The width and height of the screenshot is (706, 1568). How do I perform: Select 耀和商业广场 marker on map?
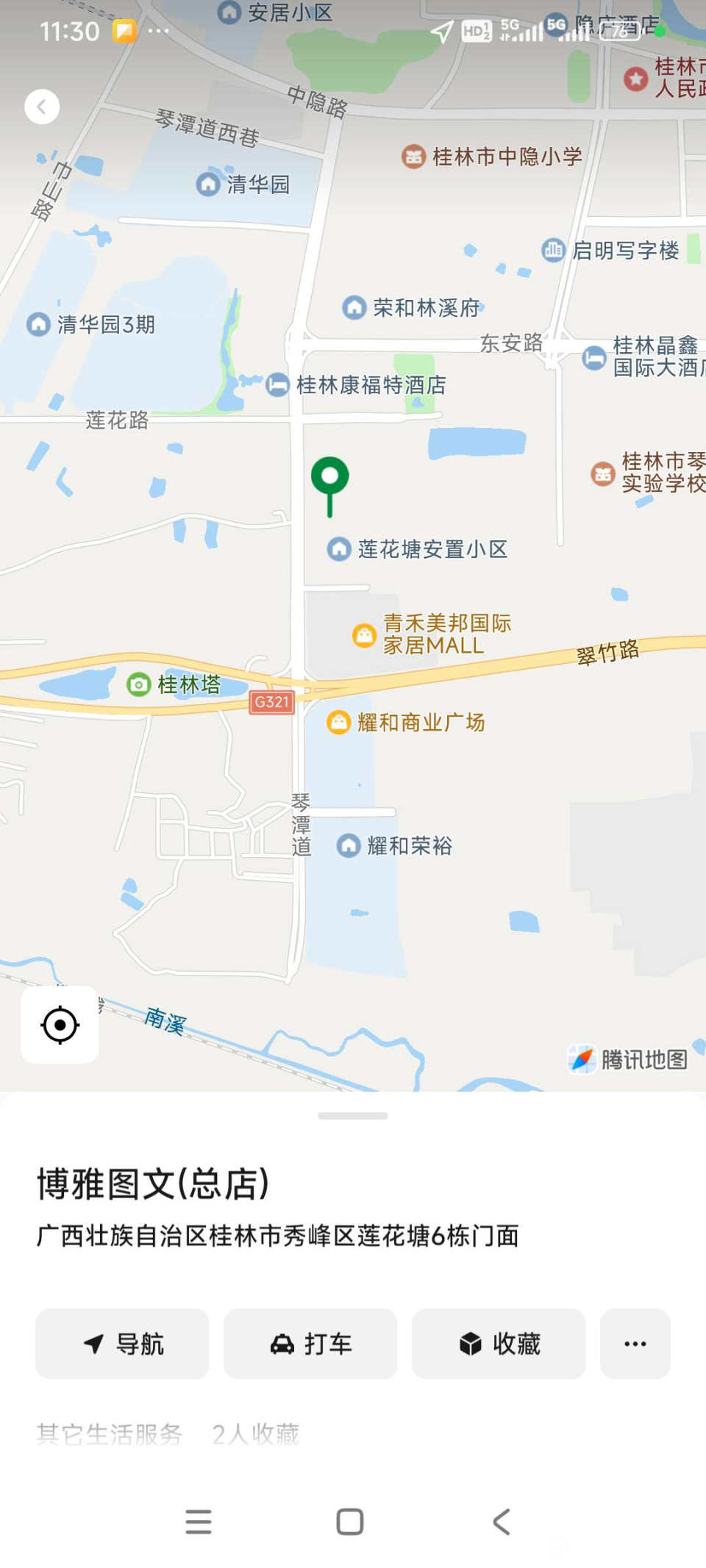coord(338,723)
